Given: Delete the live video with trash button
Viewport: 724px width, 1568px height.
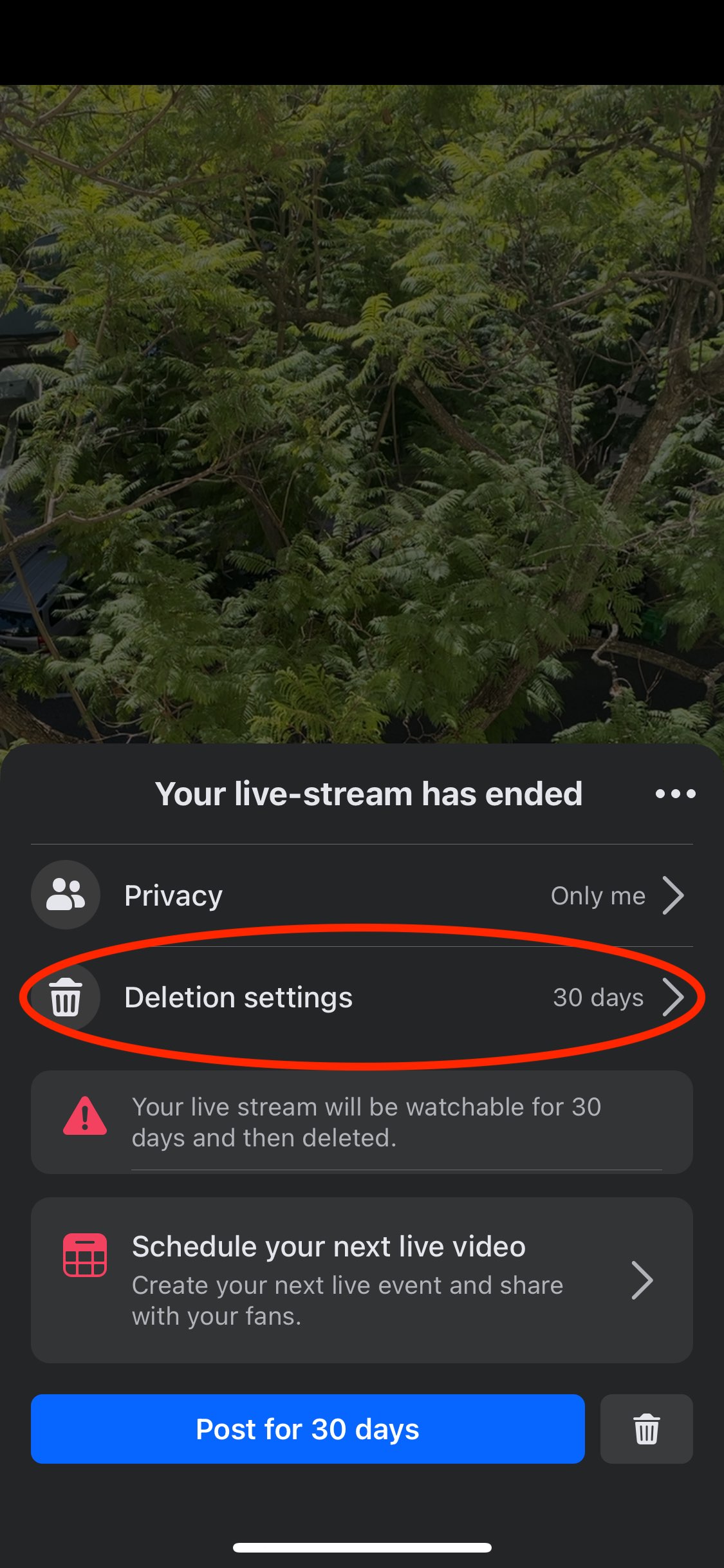Looking at the screenshot, I should (x=646, y=1429).
